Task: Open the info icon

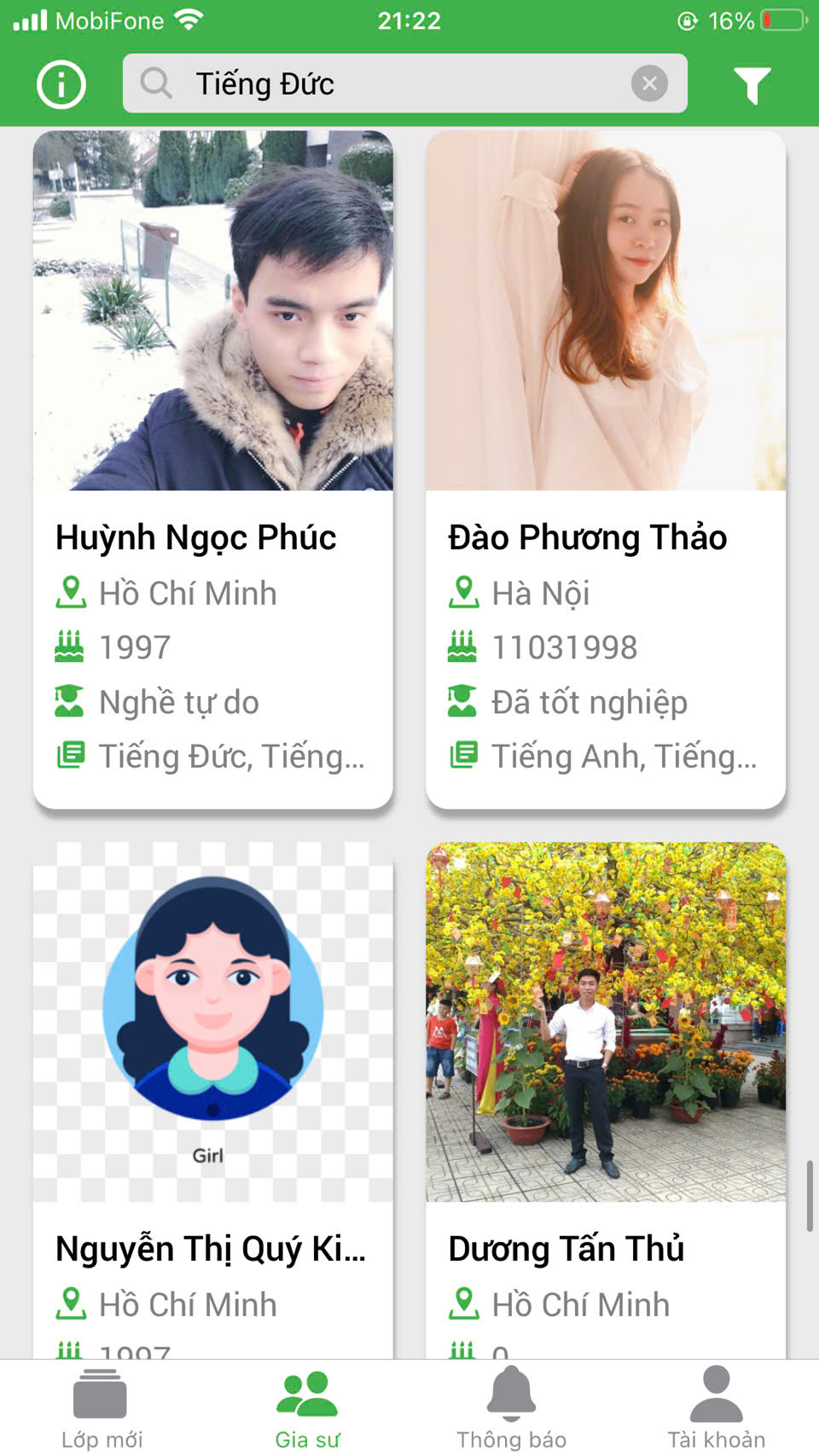Action: [x=61, y=84]
